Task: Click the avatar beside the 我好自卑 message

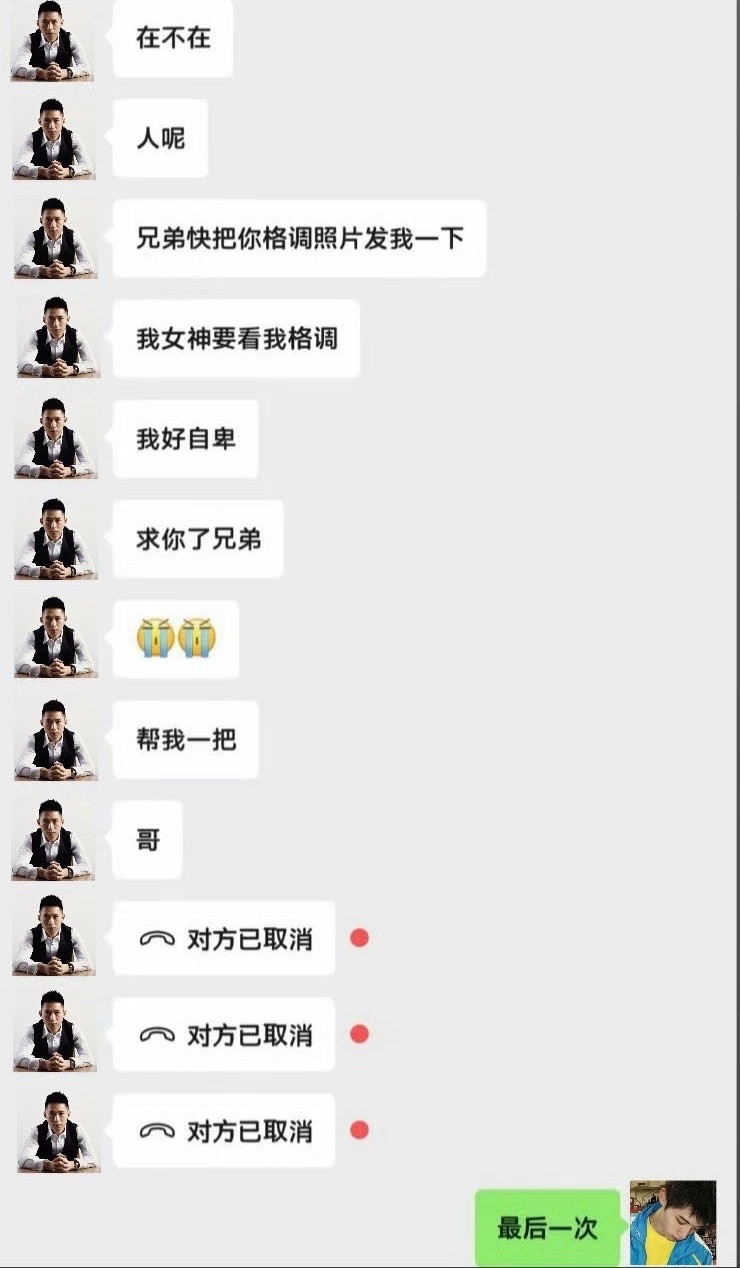Action: click(x=54, y=438)
